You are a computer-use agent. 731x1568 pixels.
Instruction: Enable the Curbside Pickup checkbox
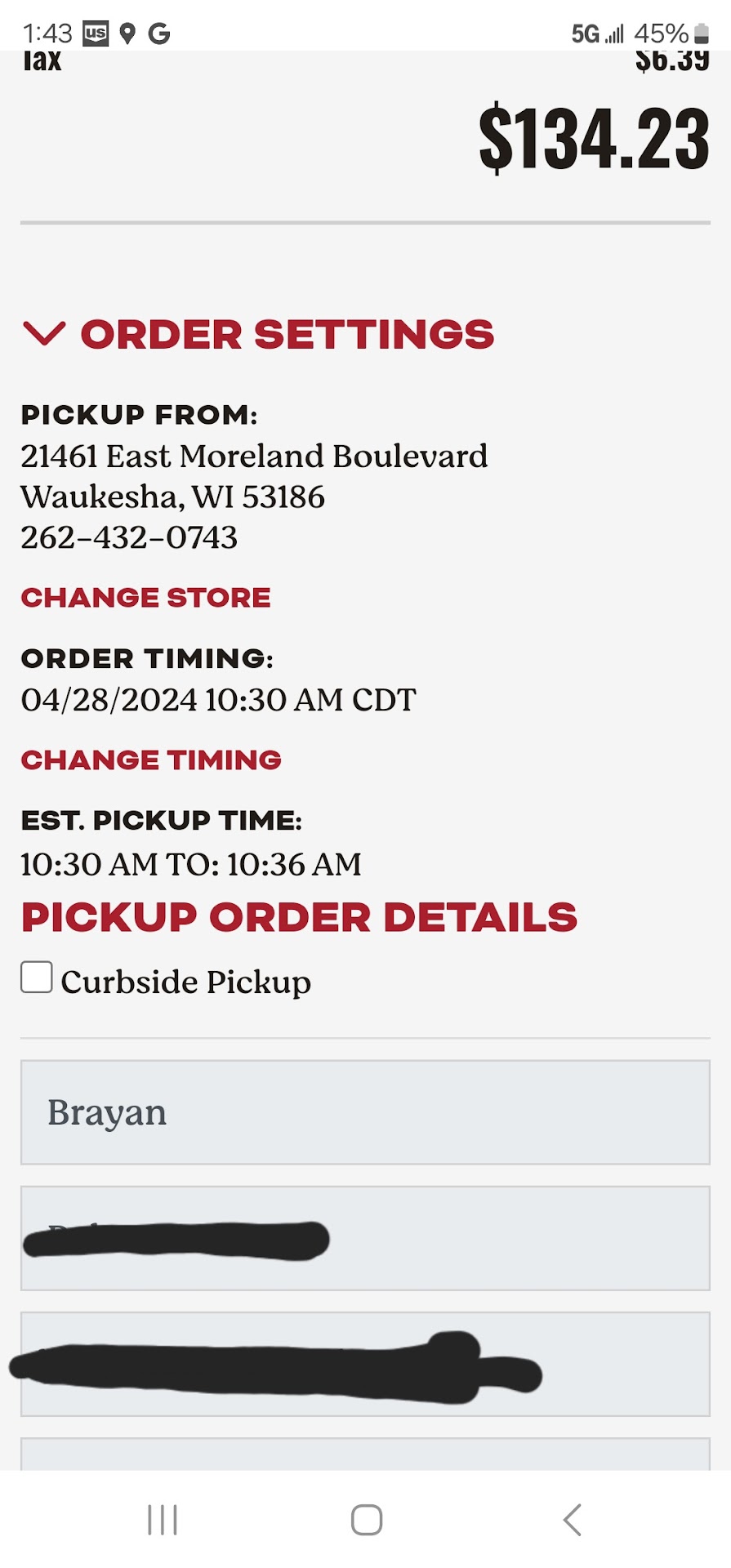tap(37, 978)
